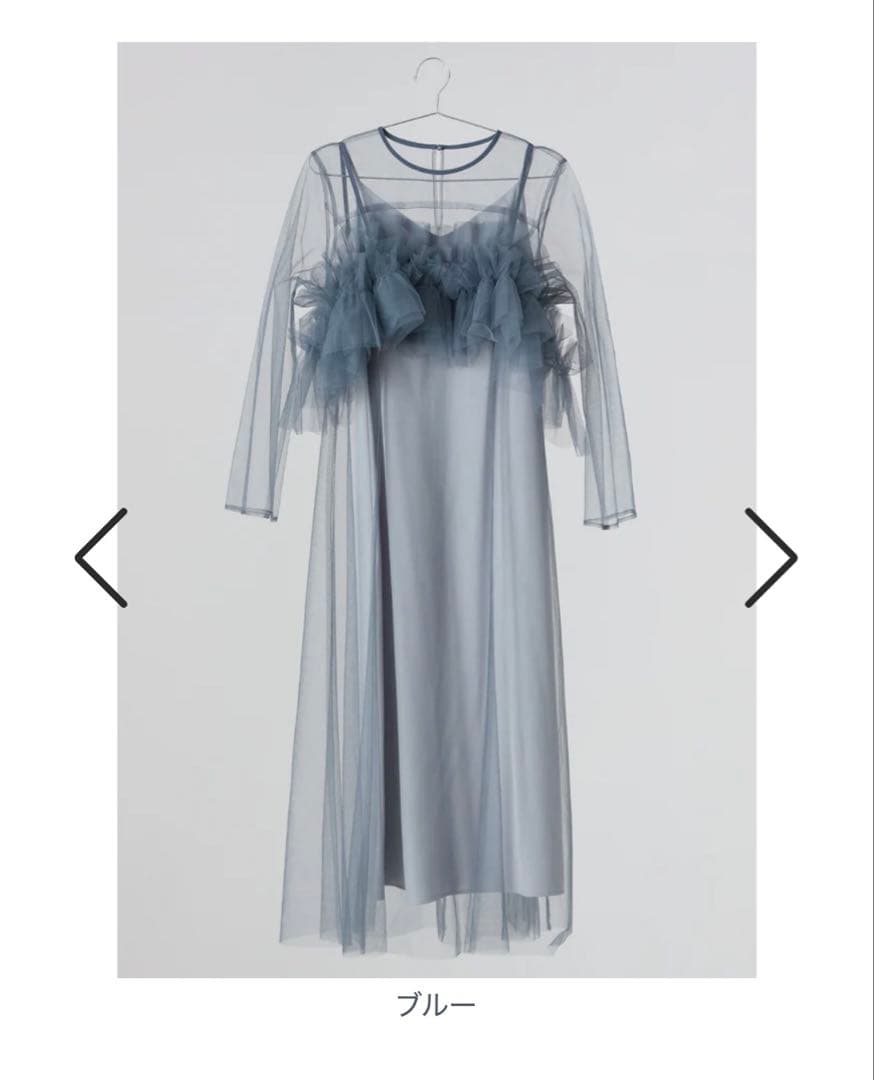Open the blue tulle dress image
The height and width of the screenshot is (1080, 874).
pos(436,510)
